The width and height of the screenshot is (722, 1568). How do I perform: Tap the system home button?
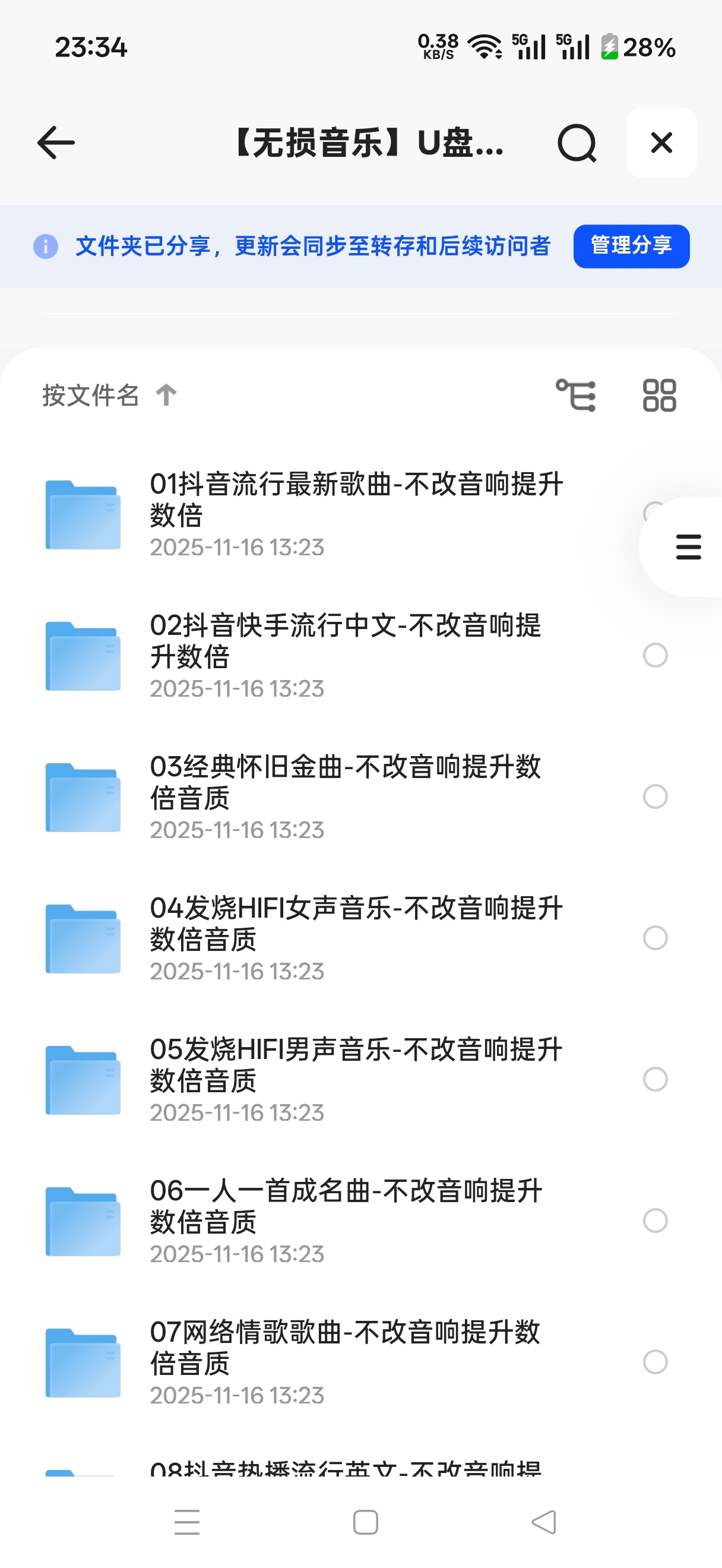point(366,1522)
